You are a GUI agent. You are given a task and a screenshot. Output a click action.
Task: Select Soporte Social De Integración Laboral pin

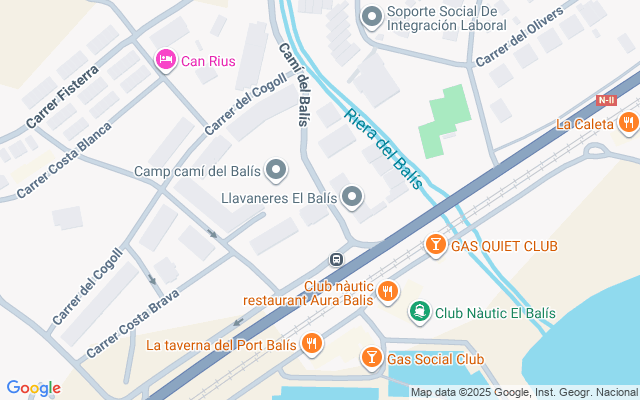[x=372, y=17]
